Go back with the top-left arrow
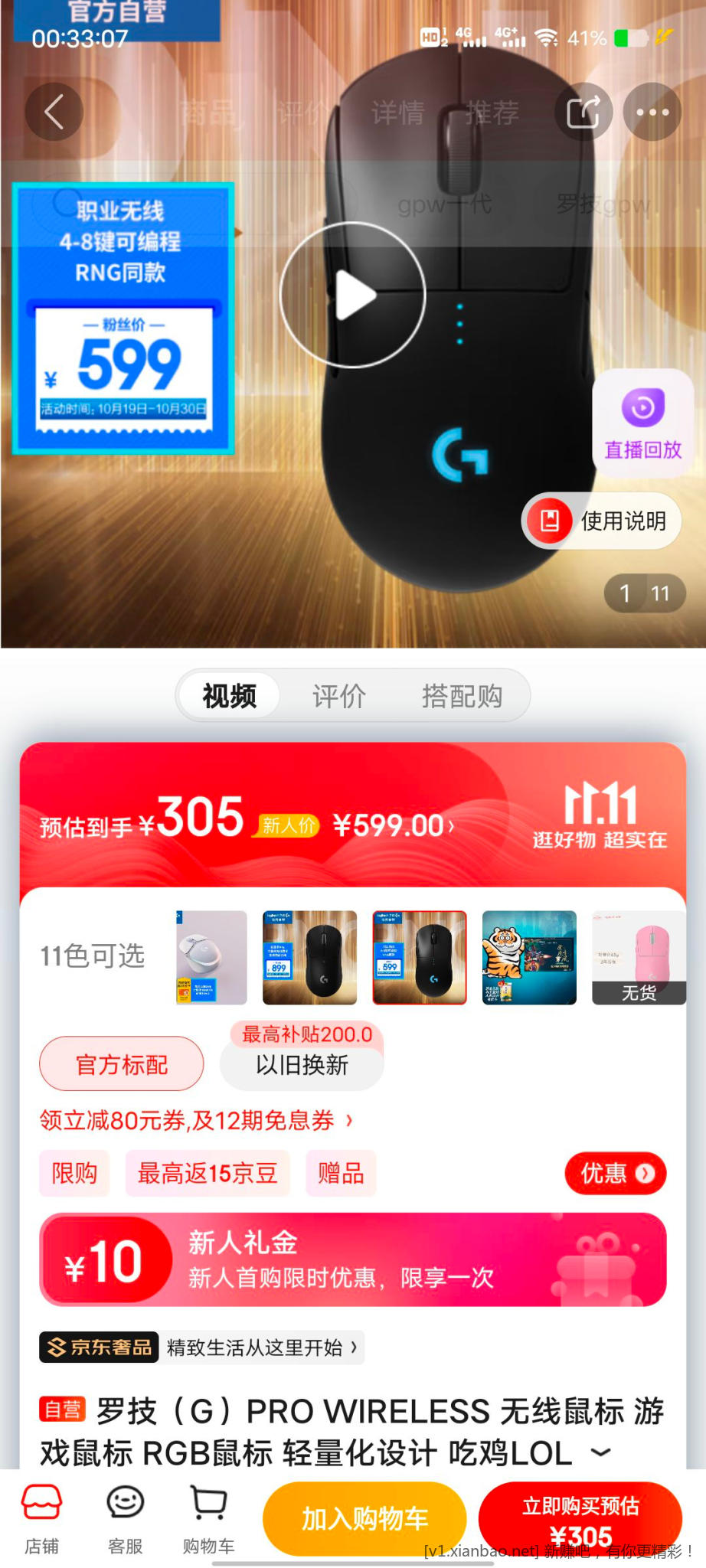 pyautogui.click(x=54, y=113)
